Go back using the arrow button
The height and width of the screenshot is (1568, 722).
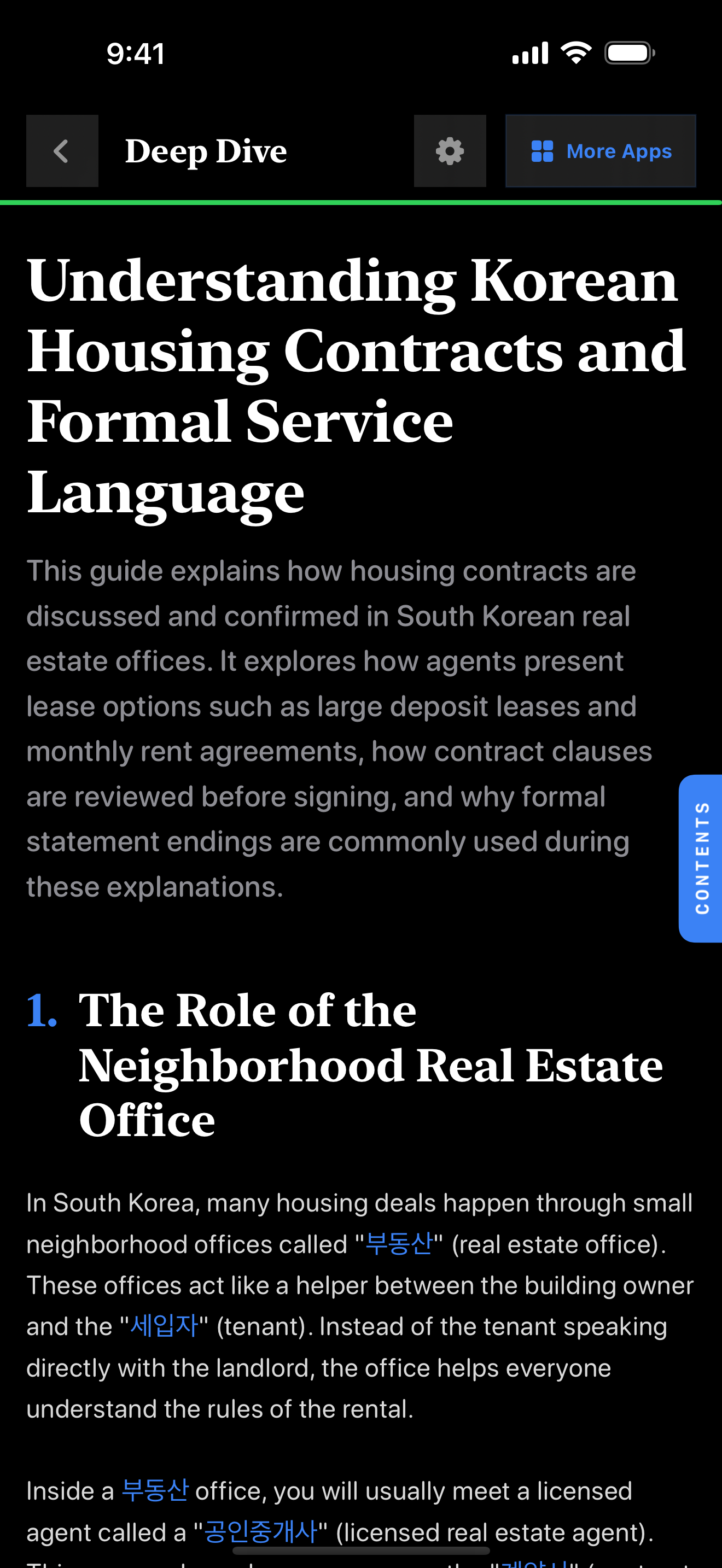tap(61, 151)
